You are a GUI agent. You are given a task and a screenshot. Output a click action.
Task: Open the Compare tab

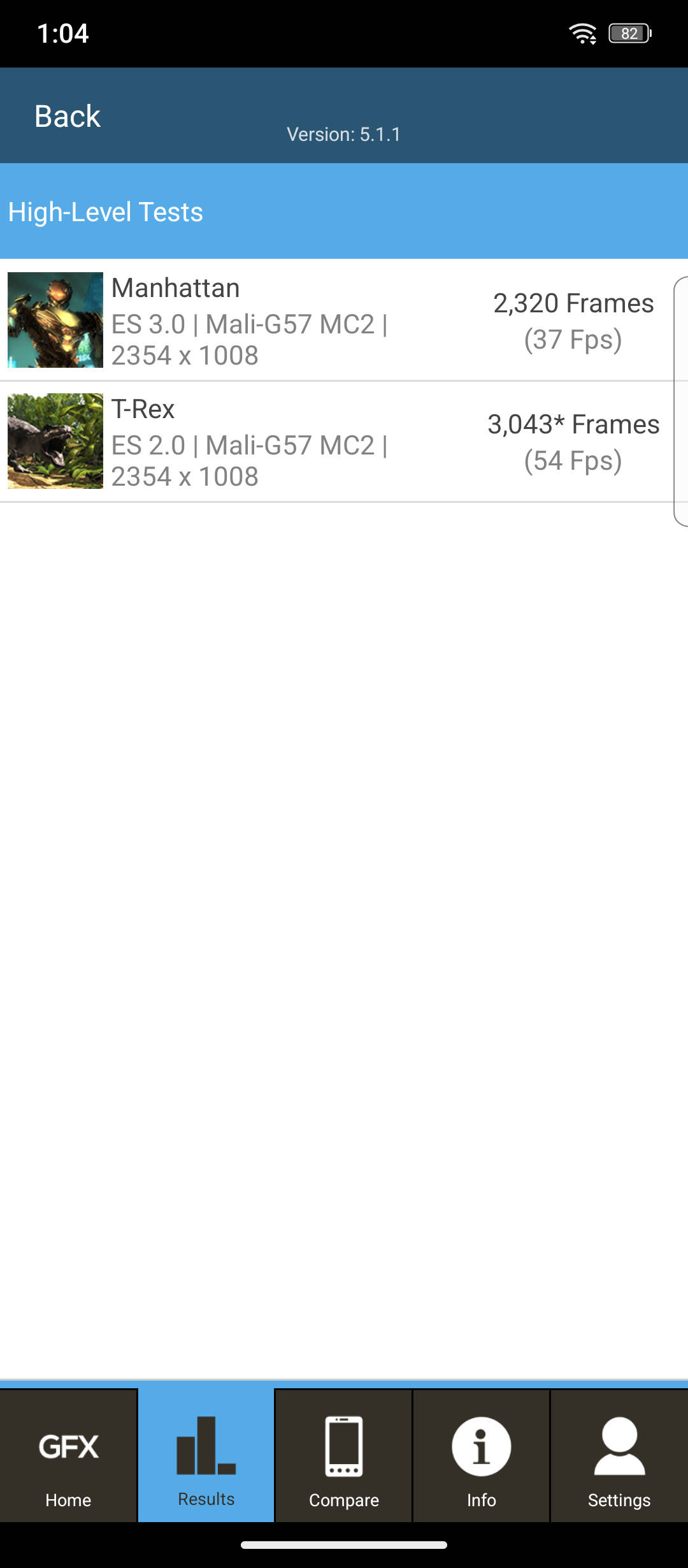coord(343,1457)
